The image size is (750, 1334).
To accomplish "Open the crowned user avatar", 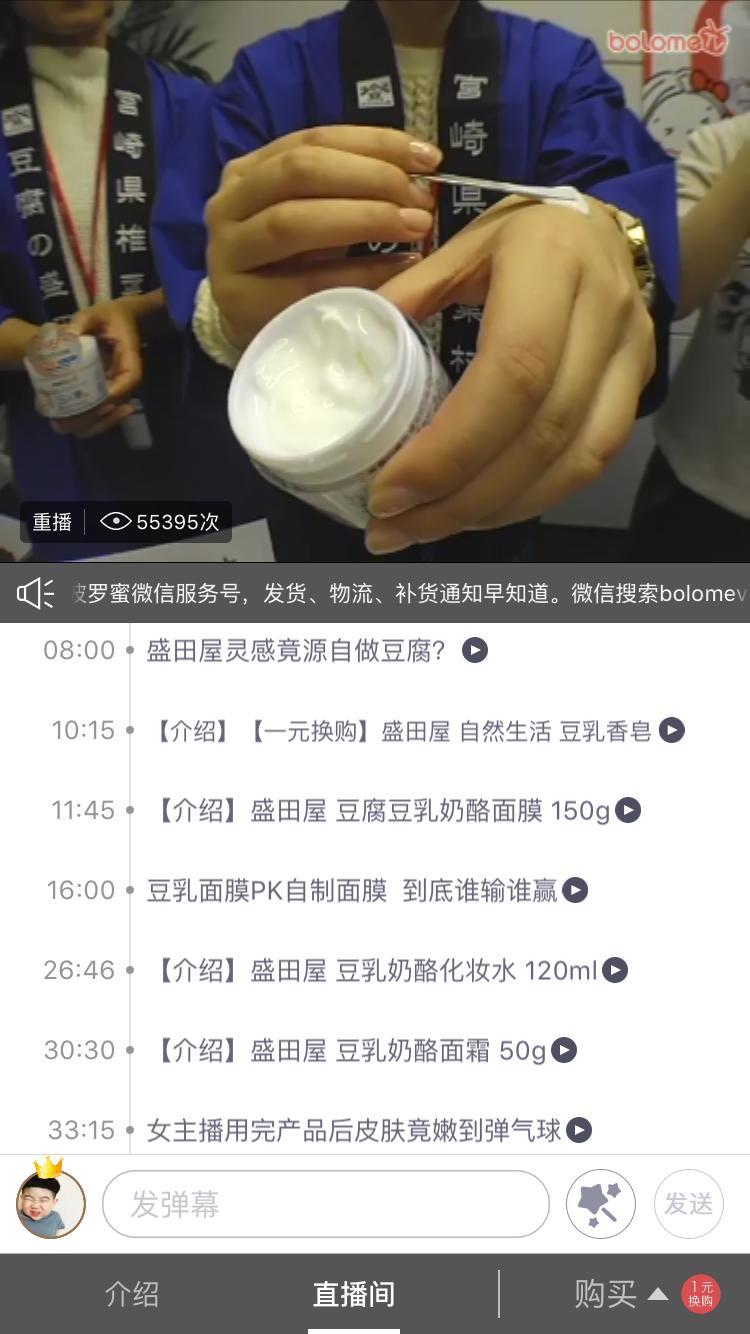I will point(50,1202).
